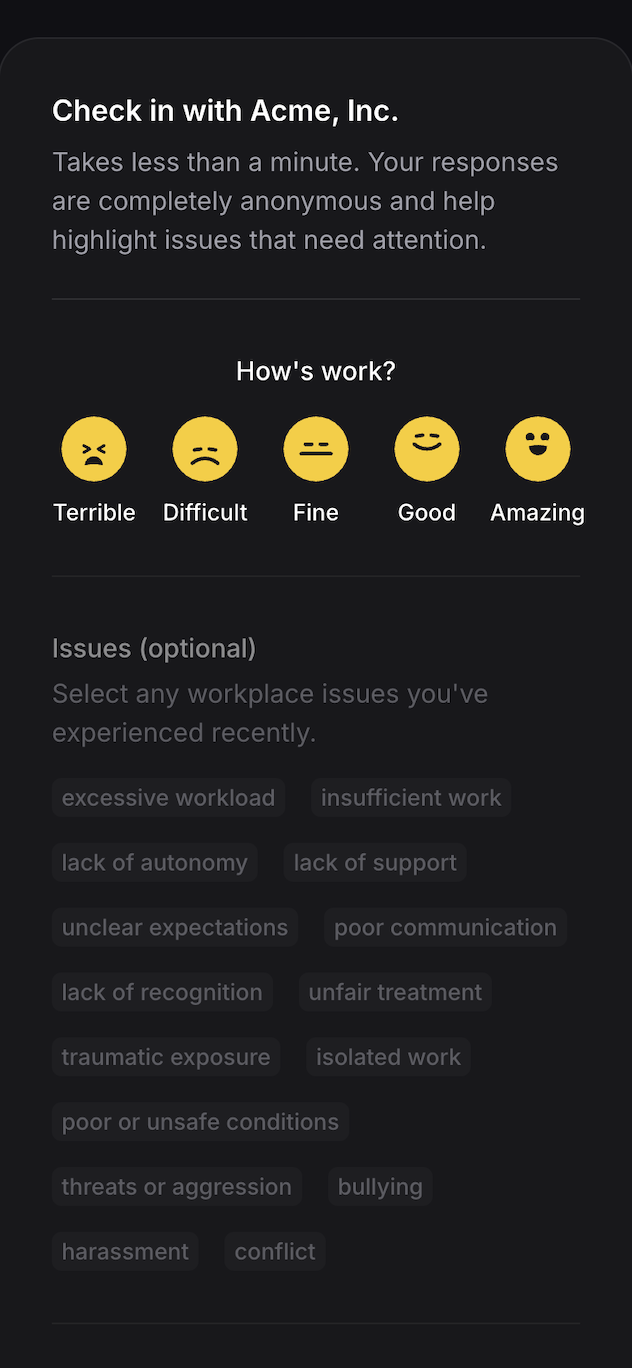Tap the insufficient work chip
Viewport: 632px width, 1368px height.
[x=411, y=798]
